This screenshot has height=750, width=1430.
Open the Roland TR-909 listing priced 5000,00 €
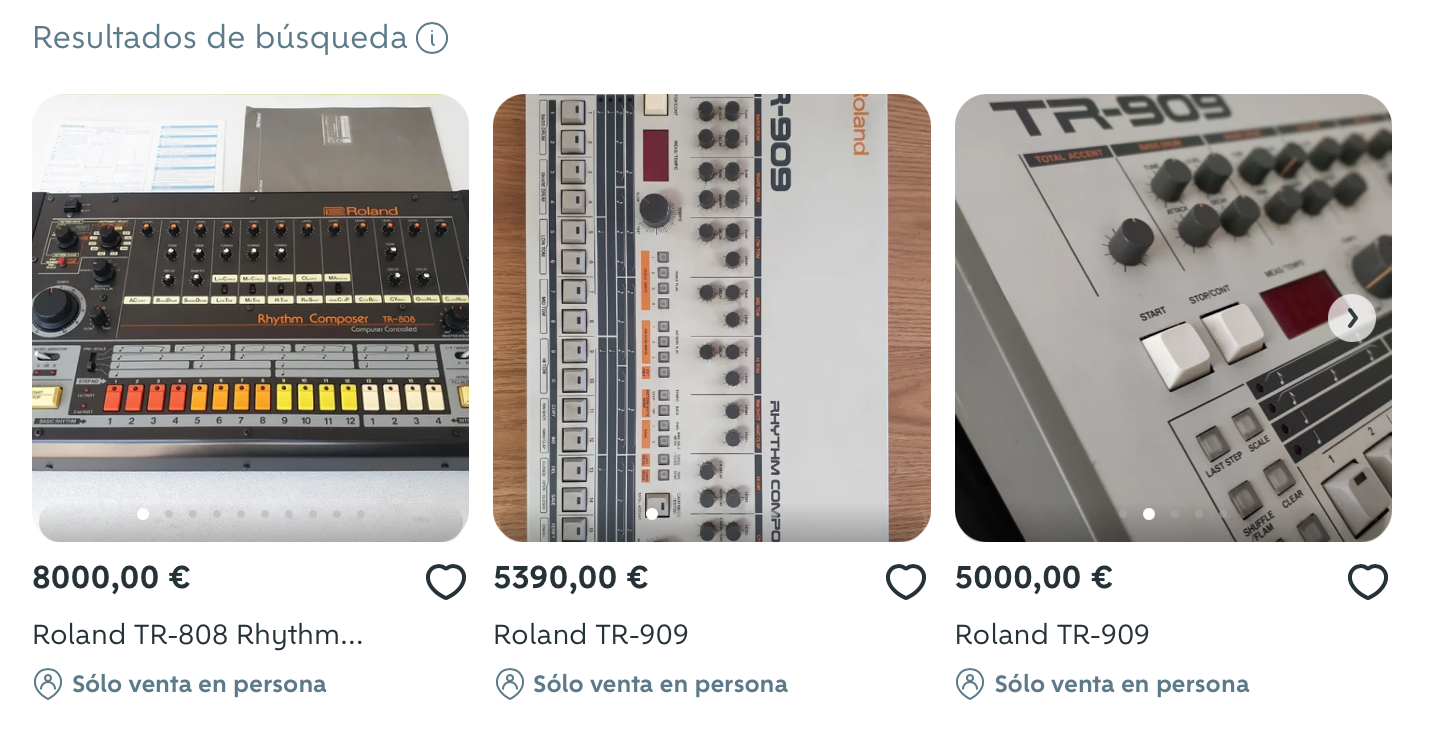[1051, 635]
